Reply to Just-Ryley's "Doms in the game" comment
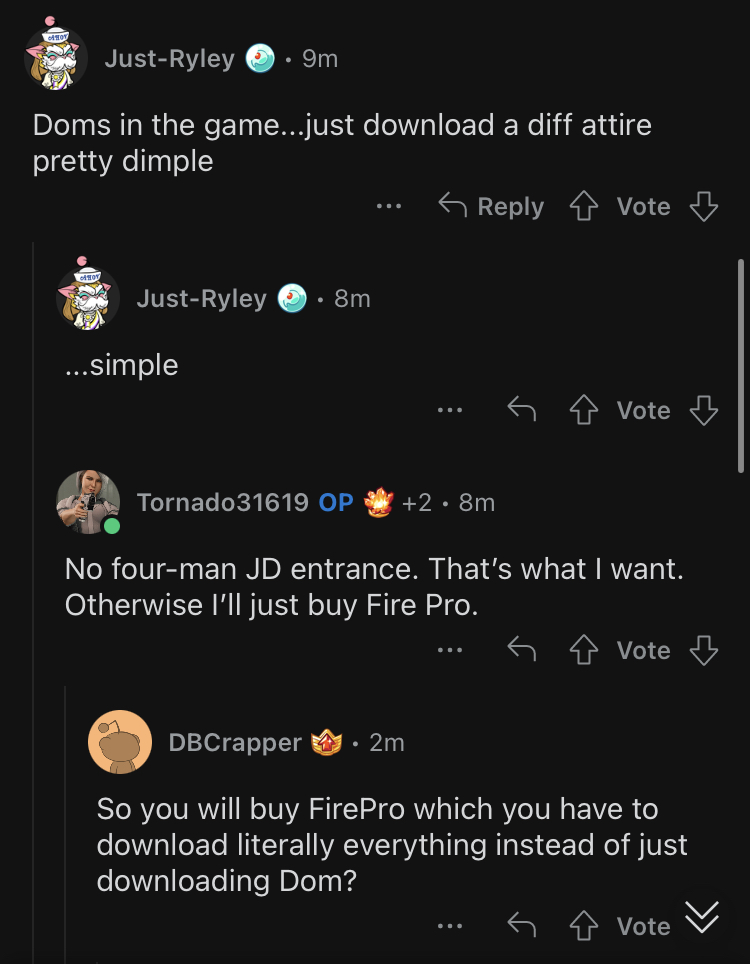Screen dimensions: 750x964 point(492,207)
